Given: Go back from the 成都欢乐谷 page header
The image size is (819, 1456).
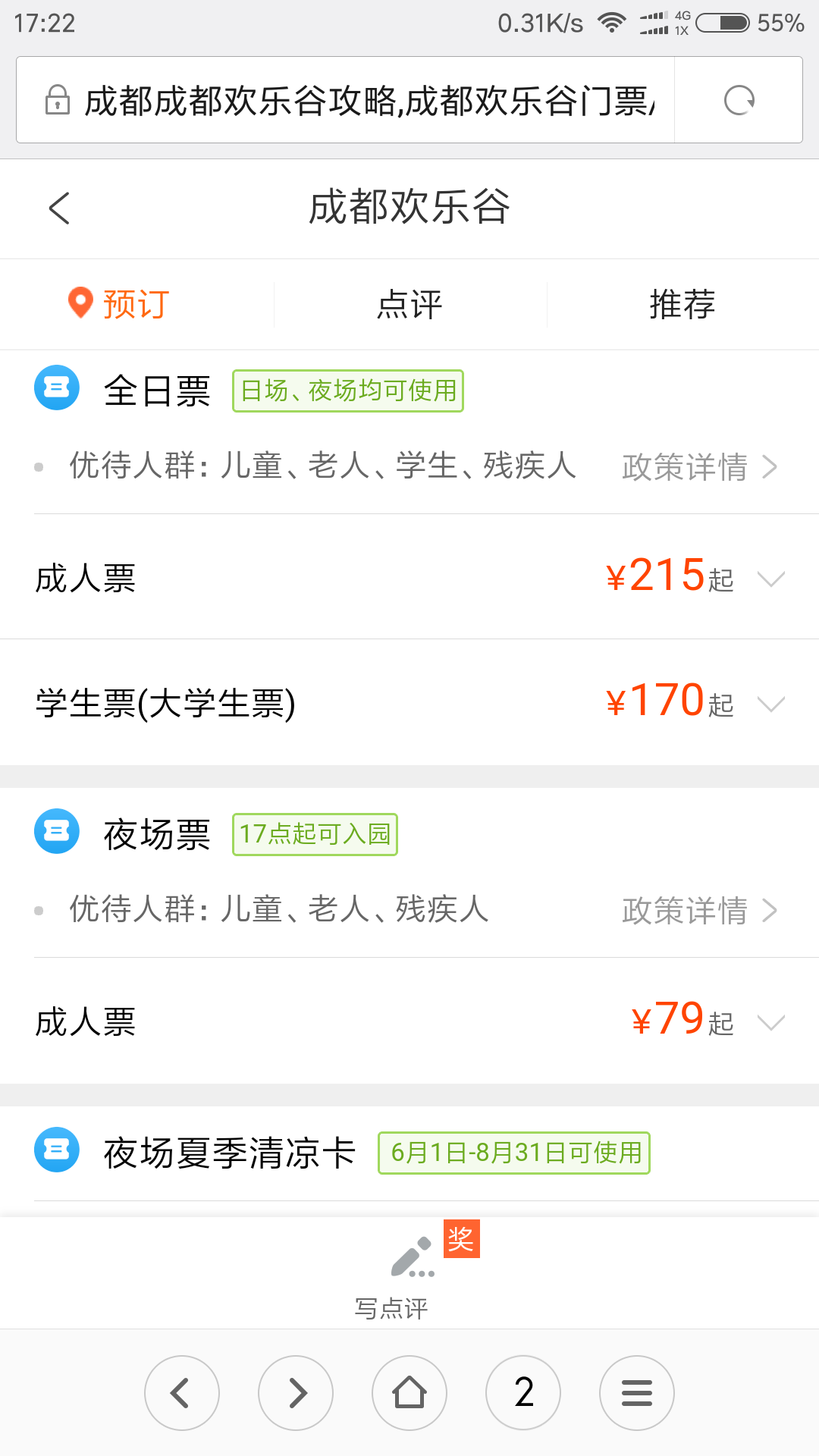Looking at the screenshot, I should pyautogui.click(x=59, y=208).
